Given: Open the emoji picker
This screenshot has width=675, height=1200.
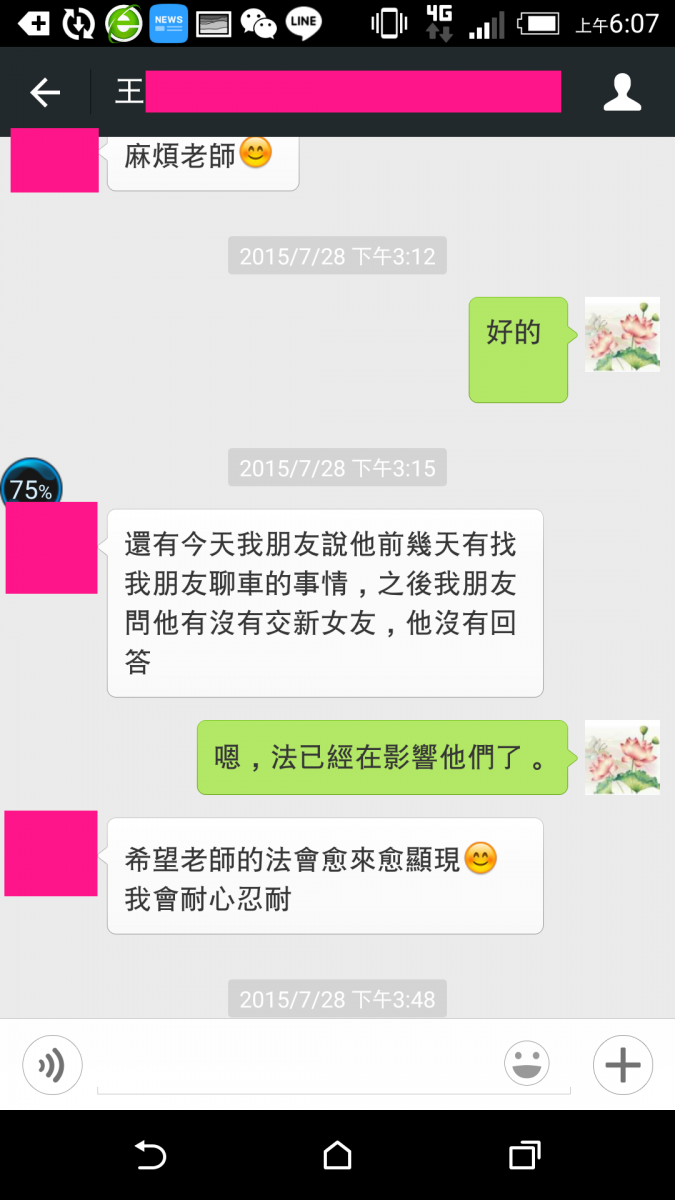Looking at the screenshot, I should [527, 1064].
